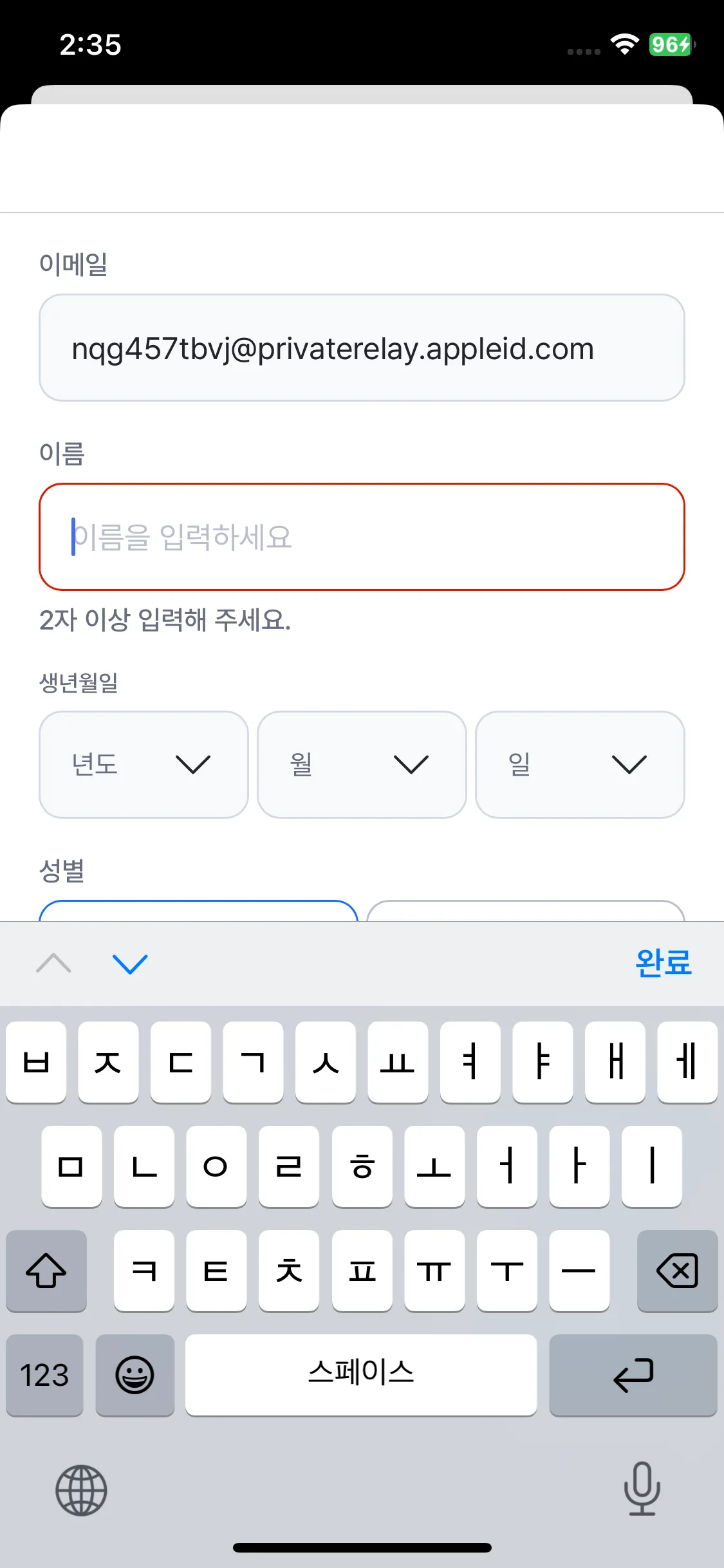Open the 년도 year dropdown
The height and width of the screenshot is (1568, 724).
point(144,765)
